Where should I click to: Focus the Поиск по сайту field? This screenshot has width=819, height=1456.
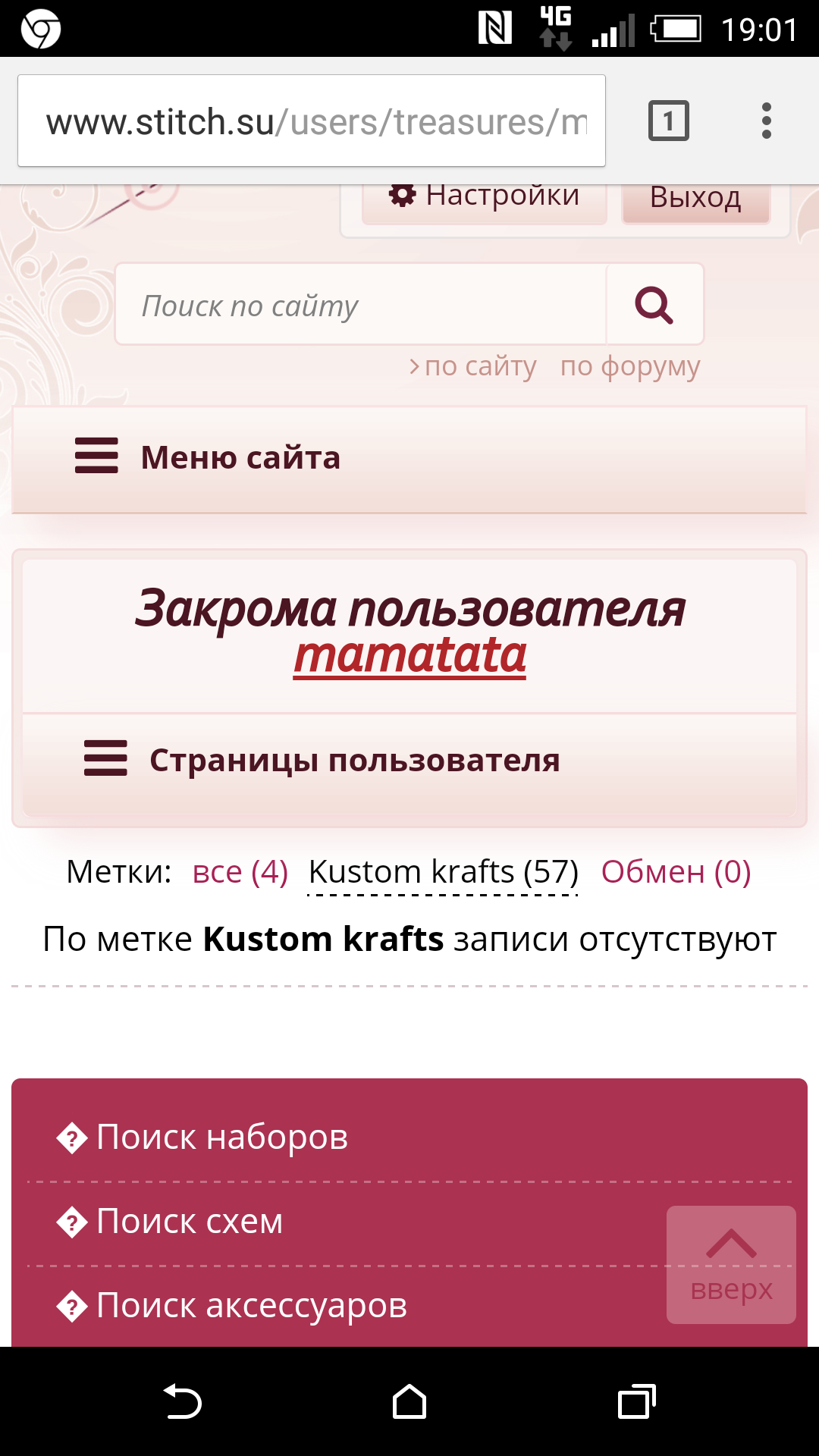(361, 305)
